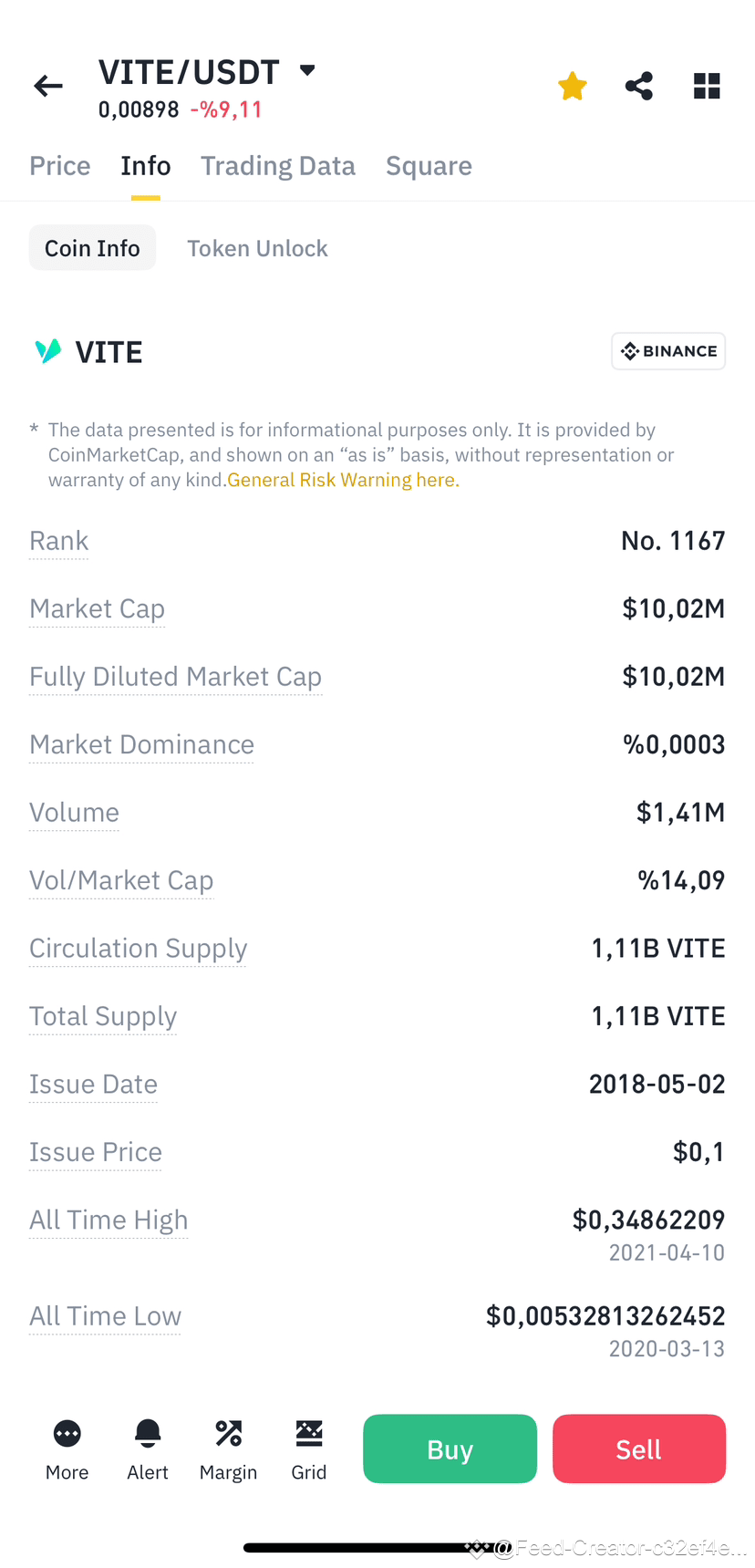Expand the Vol/Market Cap tooltip
The width and height of the screenshot is (755, 1568).
tap(120, 879)
